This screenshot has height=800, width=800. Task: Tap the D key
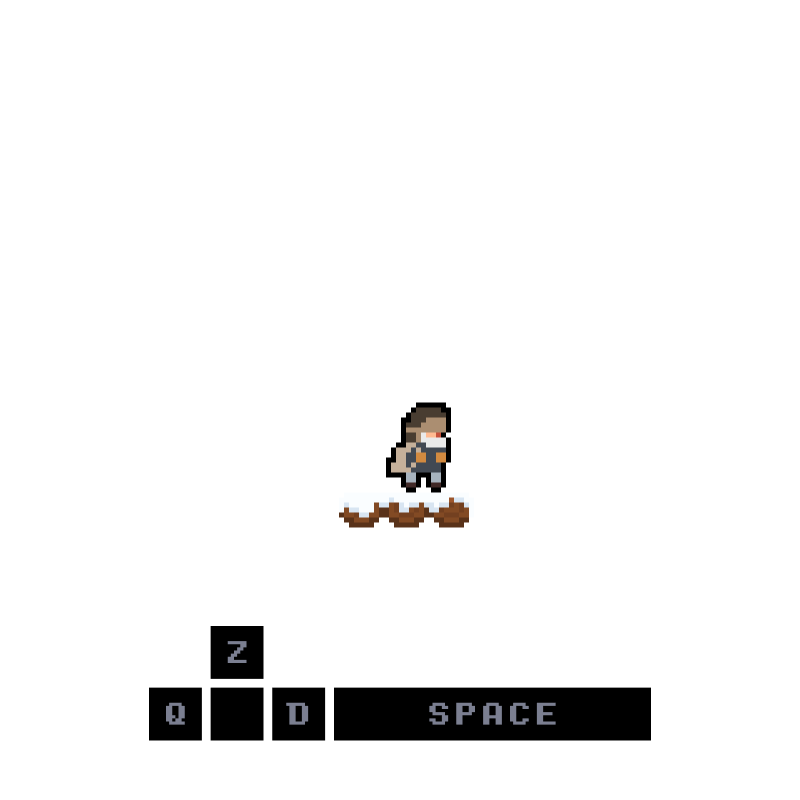pos(298,714)
